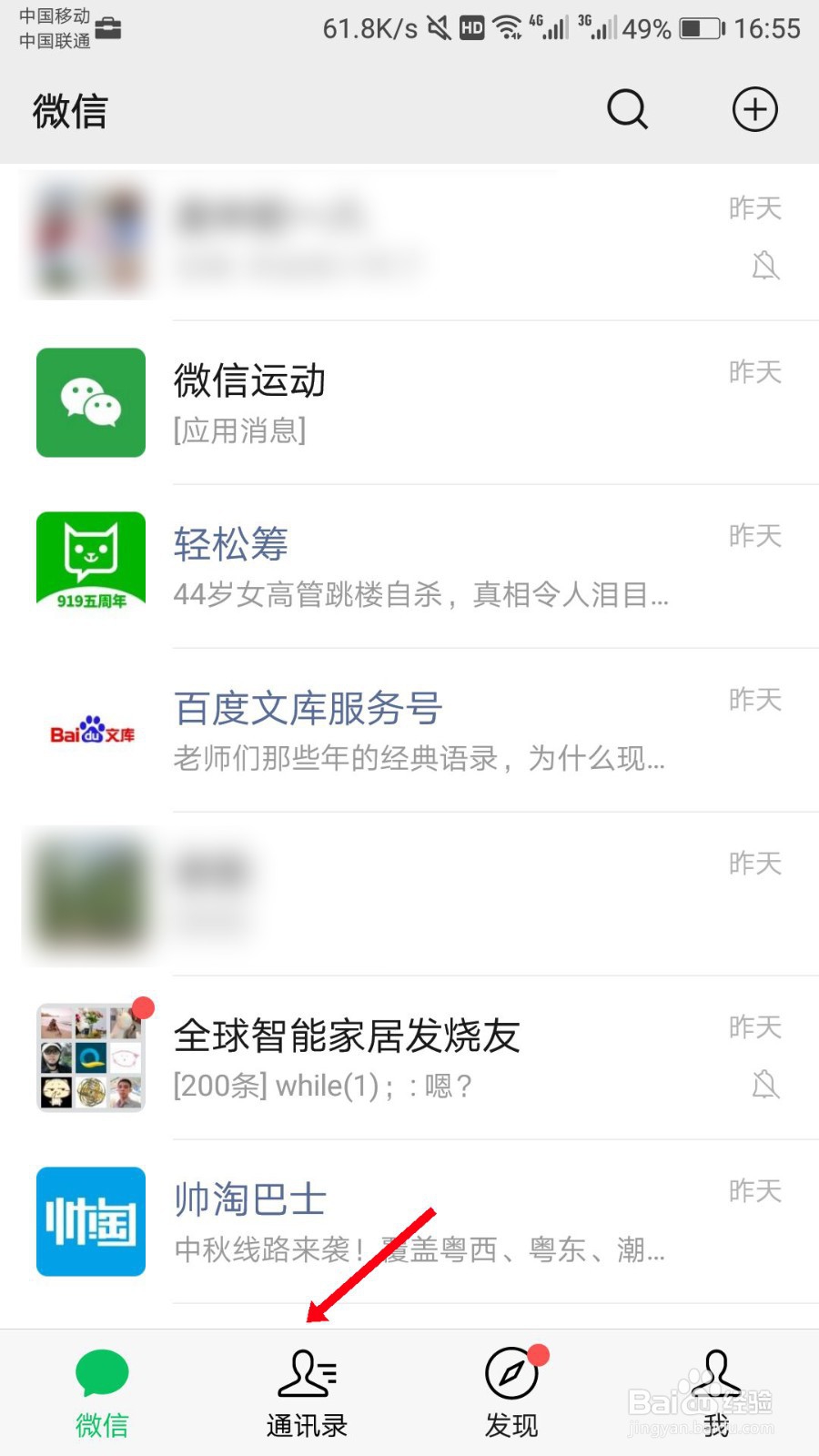Tap the plus icon to add new chat

(x=754, y=109)
